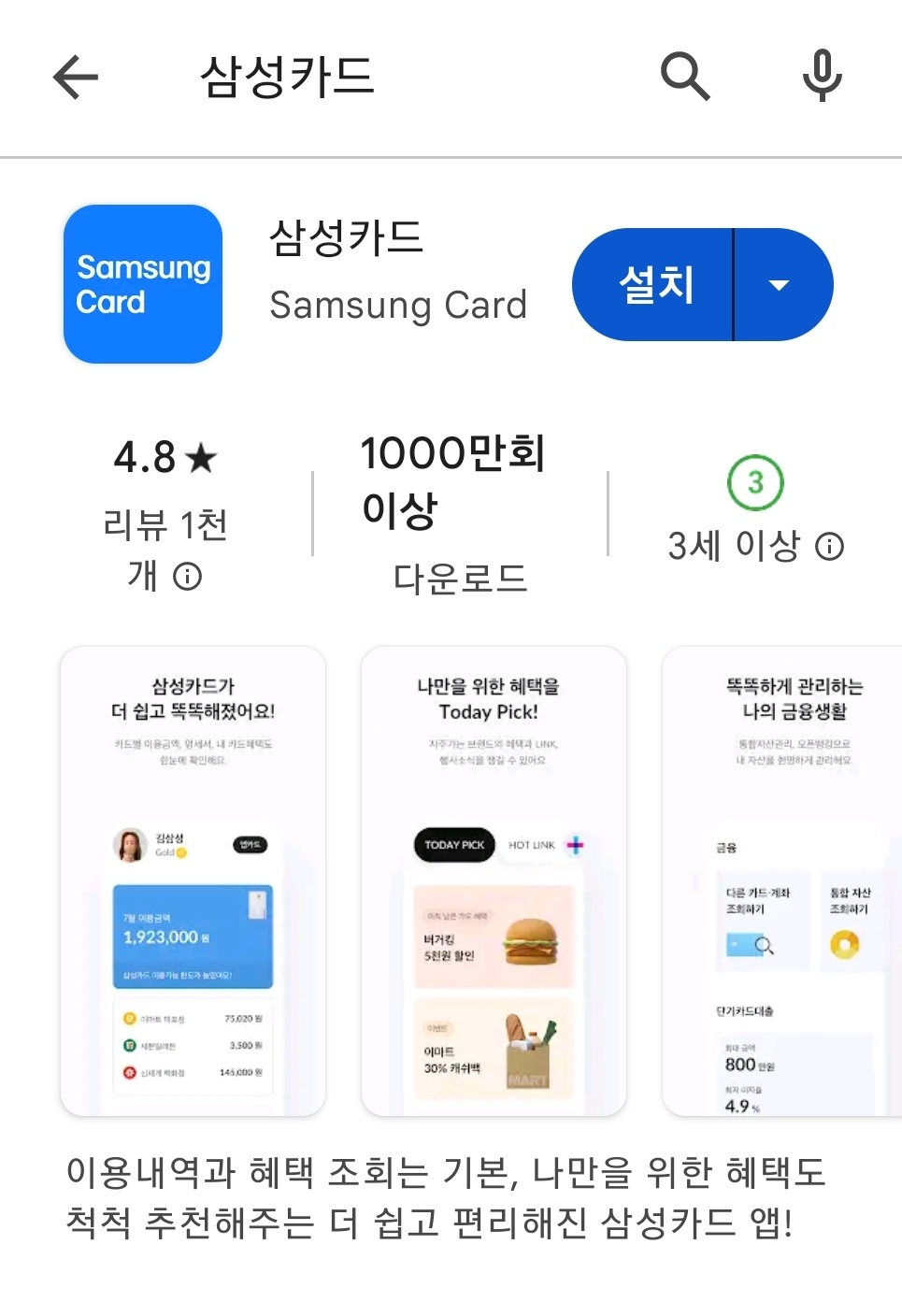Tap the info icon beside the review count

tap(190, 577)
